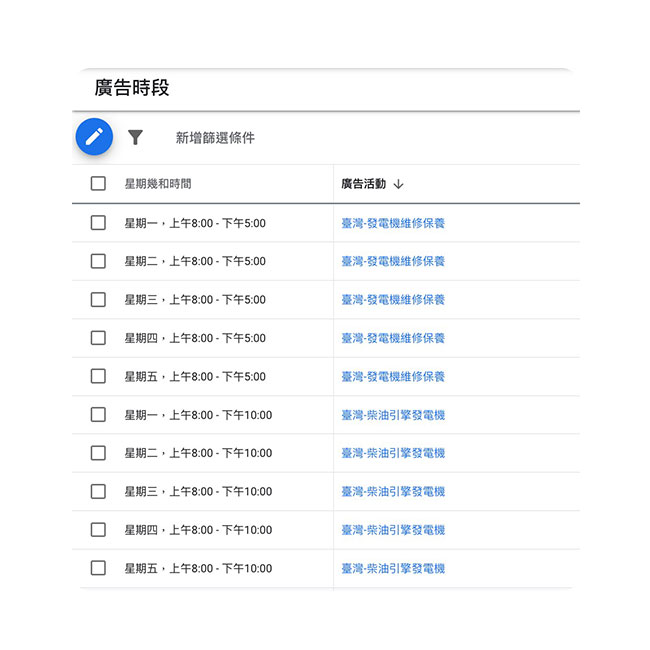Open the filter funnel icon

coord(136,137)
